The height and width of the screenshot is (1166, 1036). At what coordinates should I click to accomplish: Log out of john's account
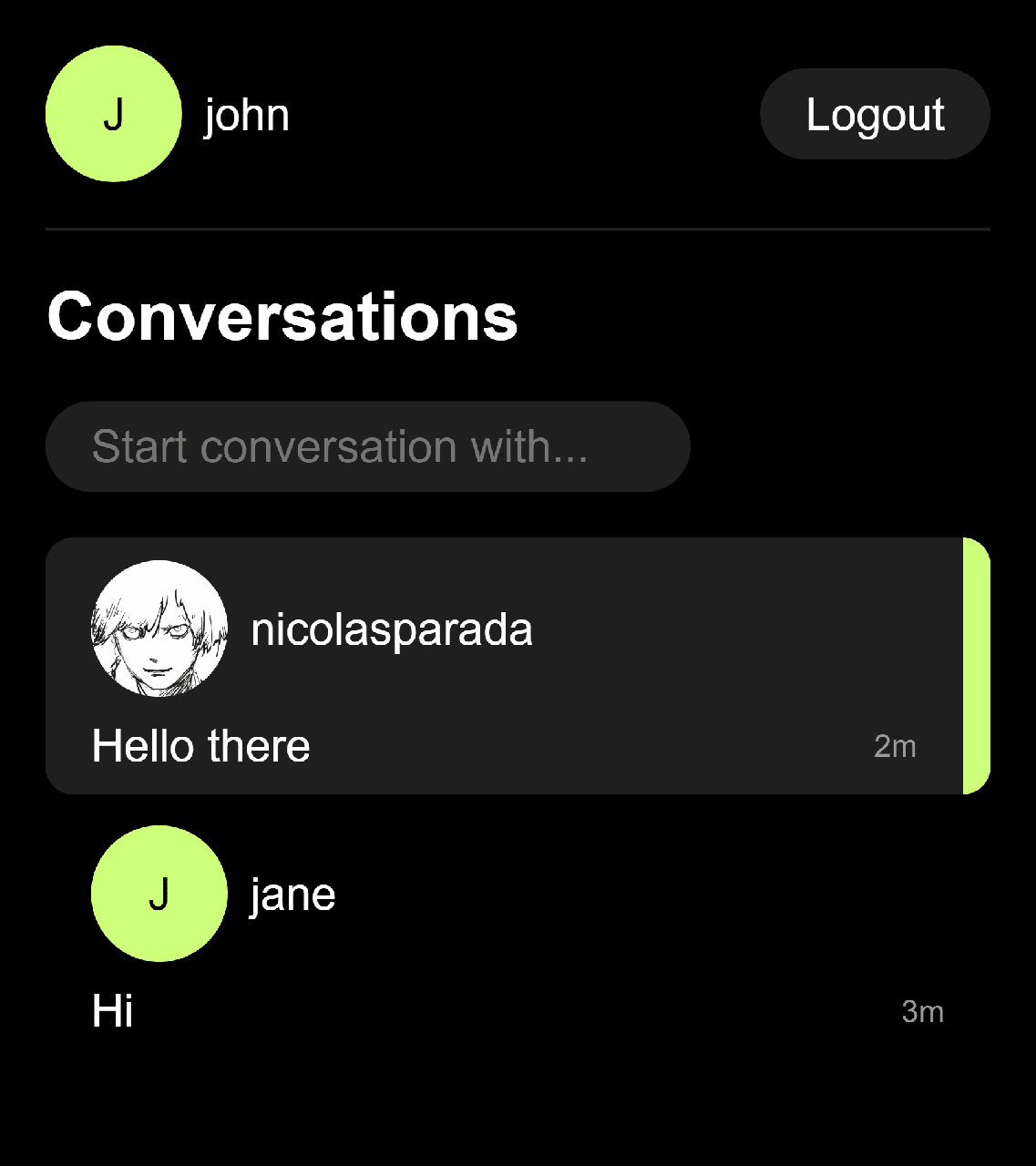(x=875, y=114)
